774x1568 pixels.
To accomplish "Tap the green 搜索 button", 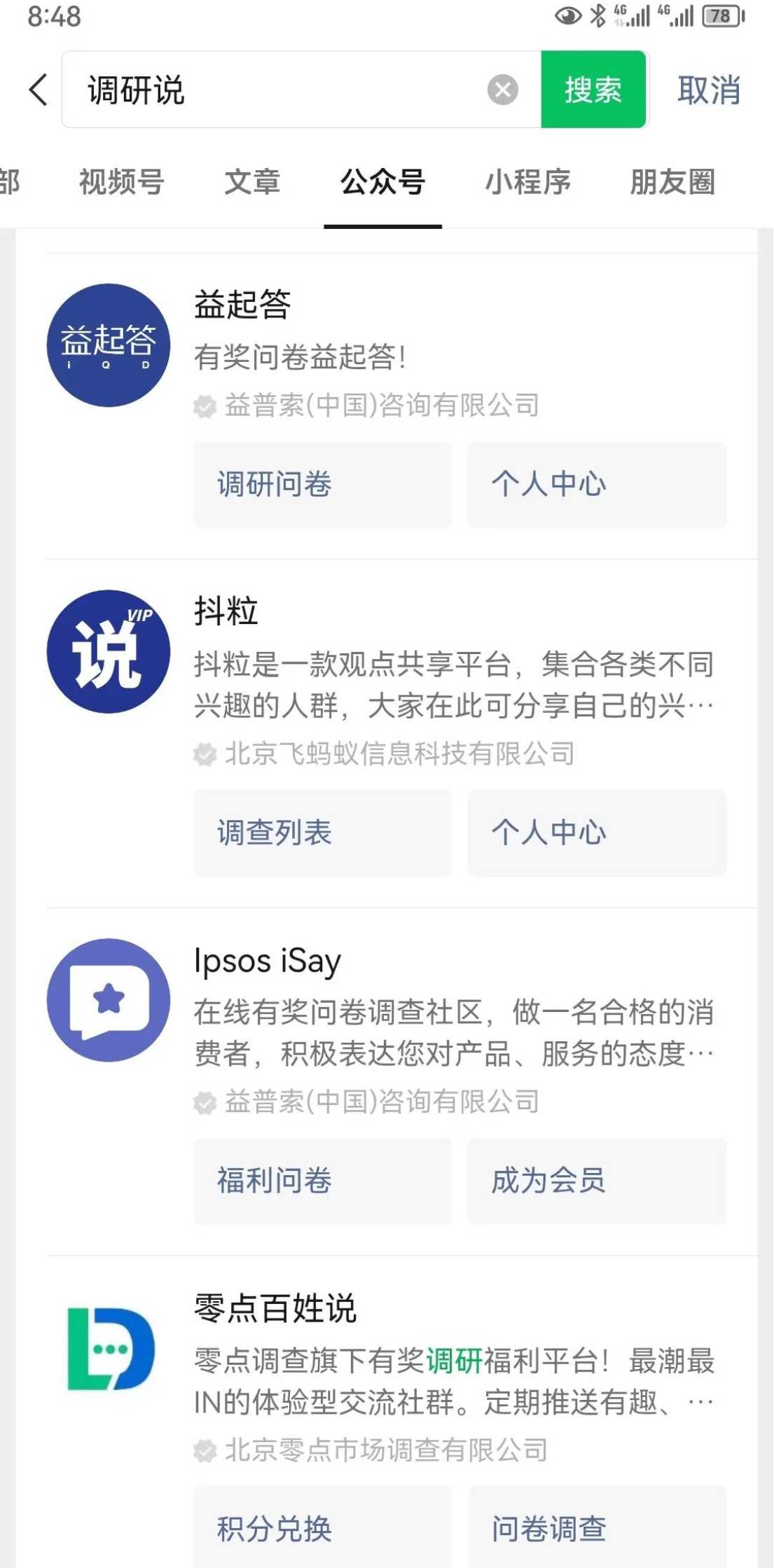I will click(593, 90).
